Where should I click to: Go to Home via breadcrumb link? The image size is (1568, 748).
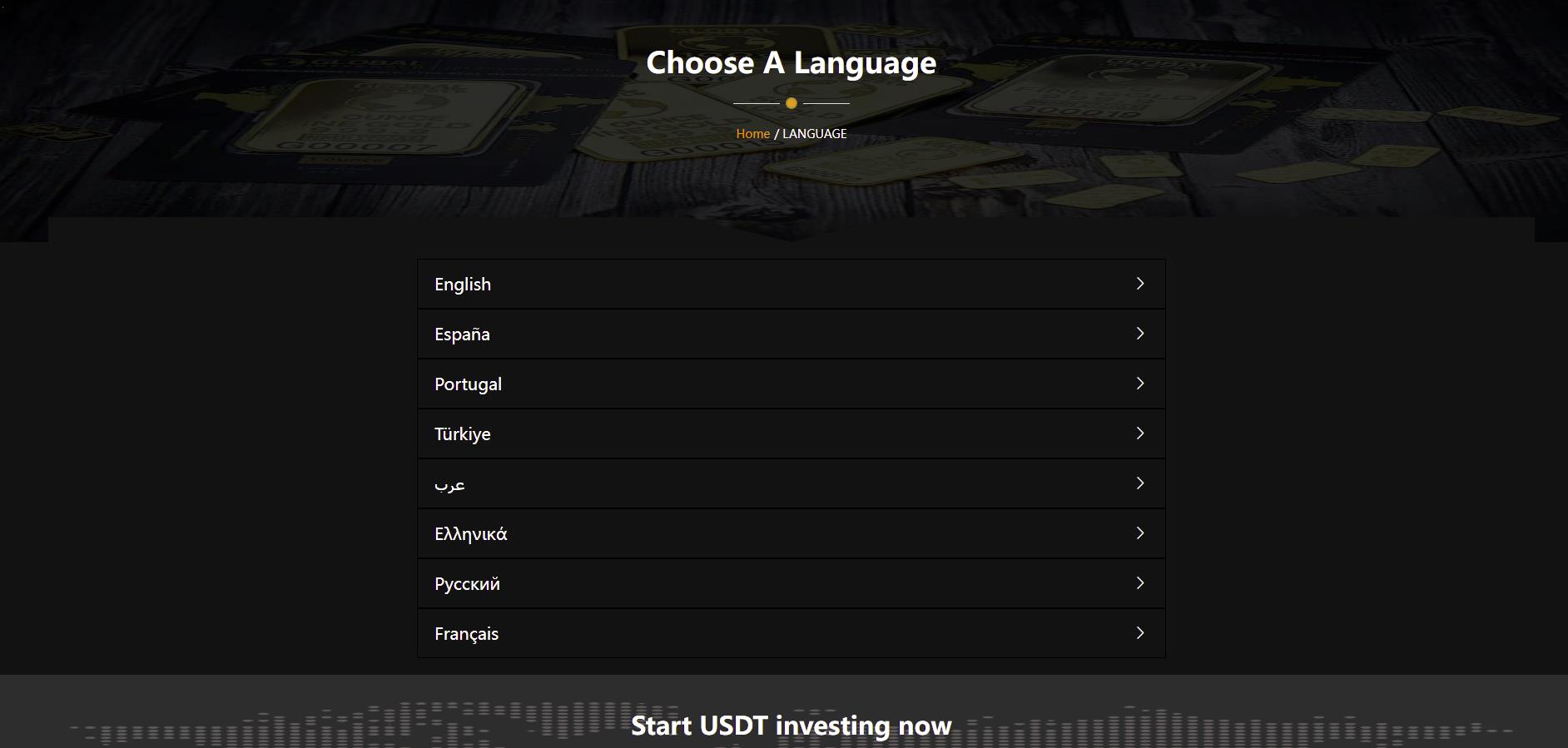[x=752, y=134]
